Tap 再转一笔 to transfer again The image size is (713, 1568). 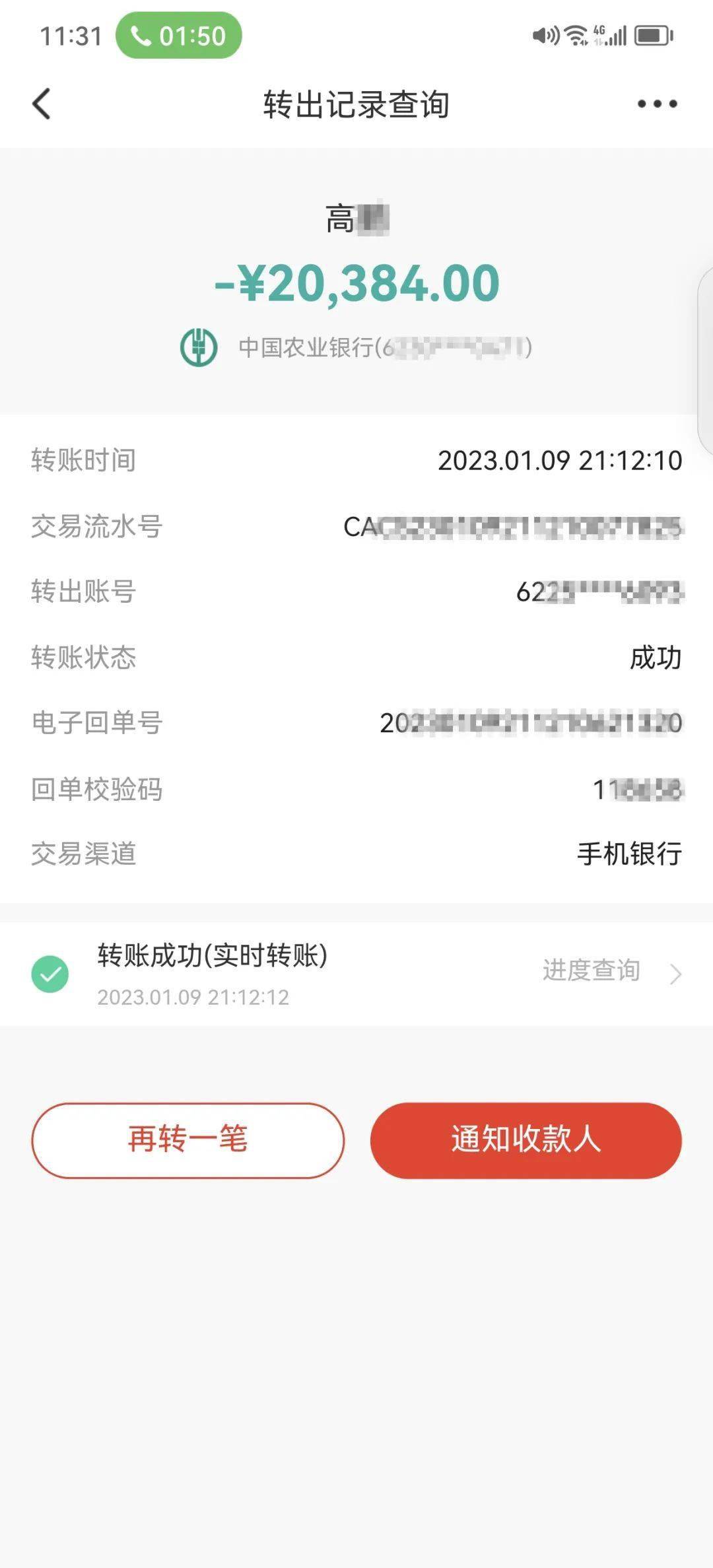click(x=188, y=1140)
